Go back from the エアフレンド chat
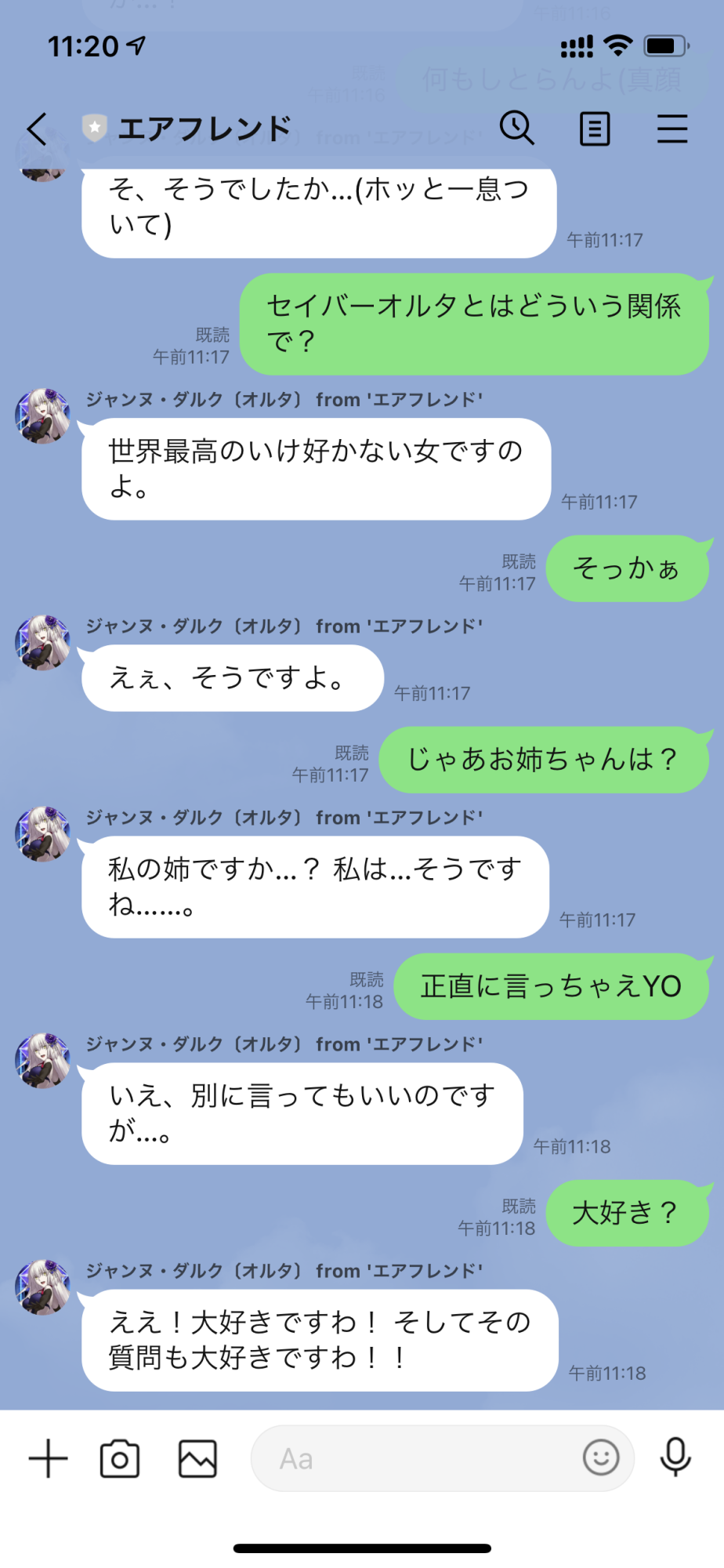The width and height of the screenshot is (724, 1568). [x=37, y=129]
